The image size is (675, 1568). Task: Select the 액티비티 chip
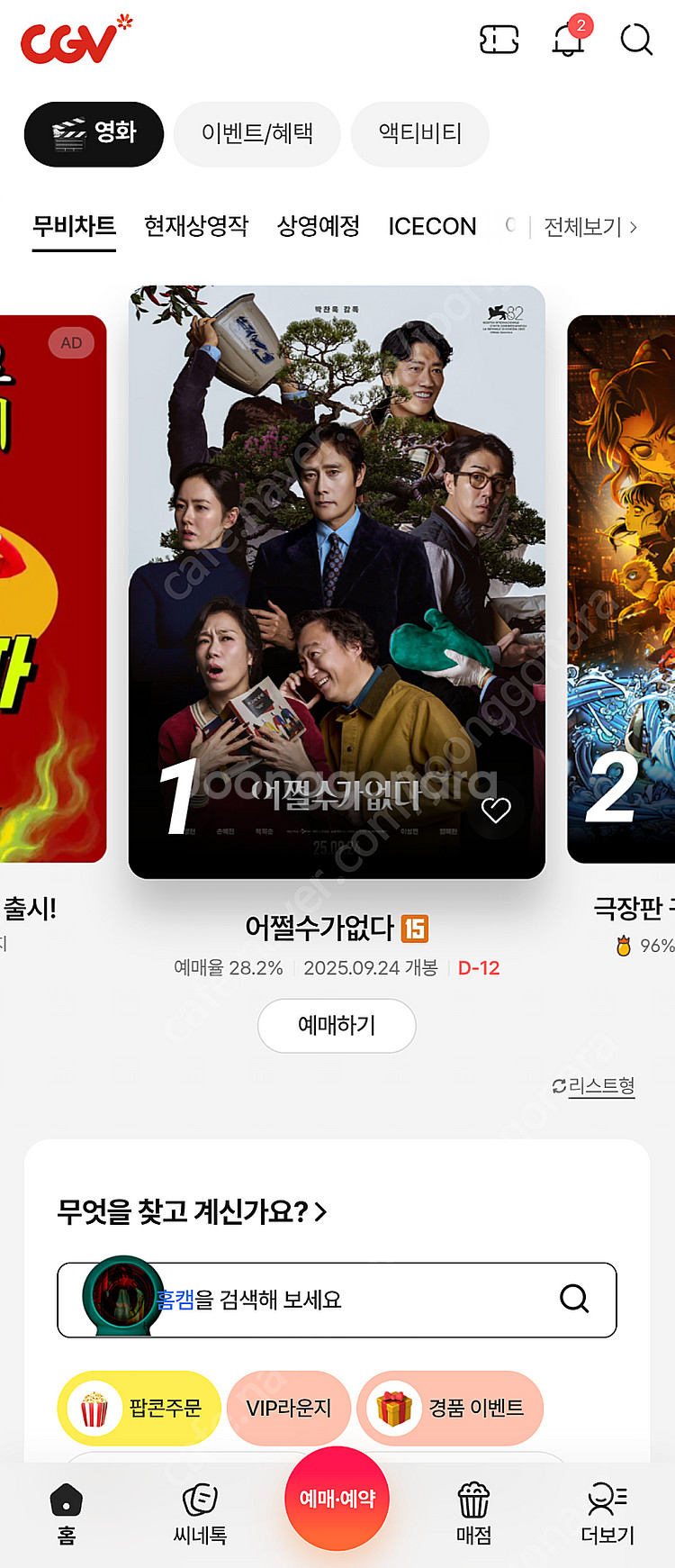[x=419, y=133]
